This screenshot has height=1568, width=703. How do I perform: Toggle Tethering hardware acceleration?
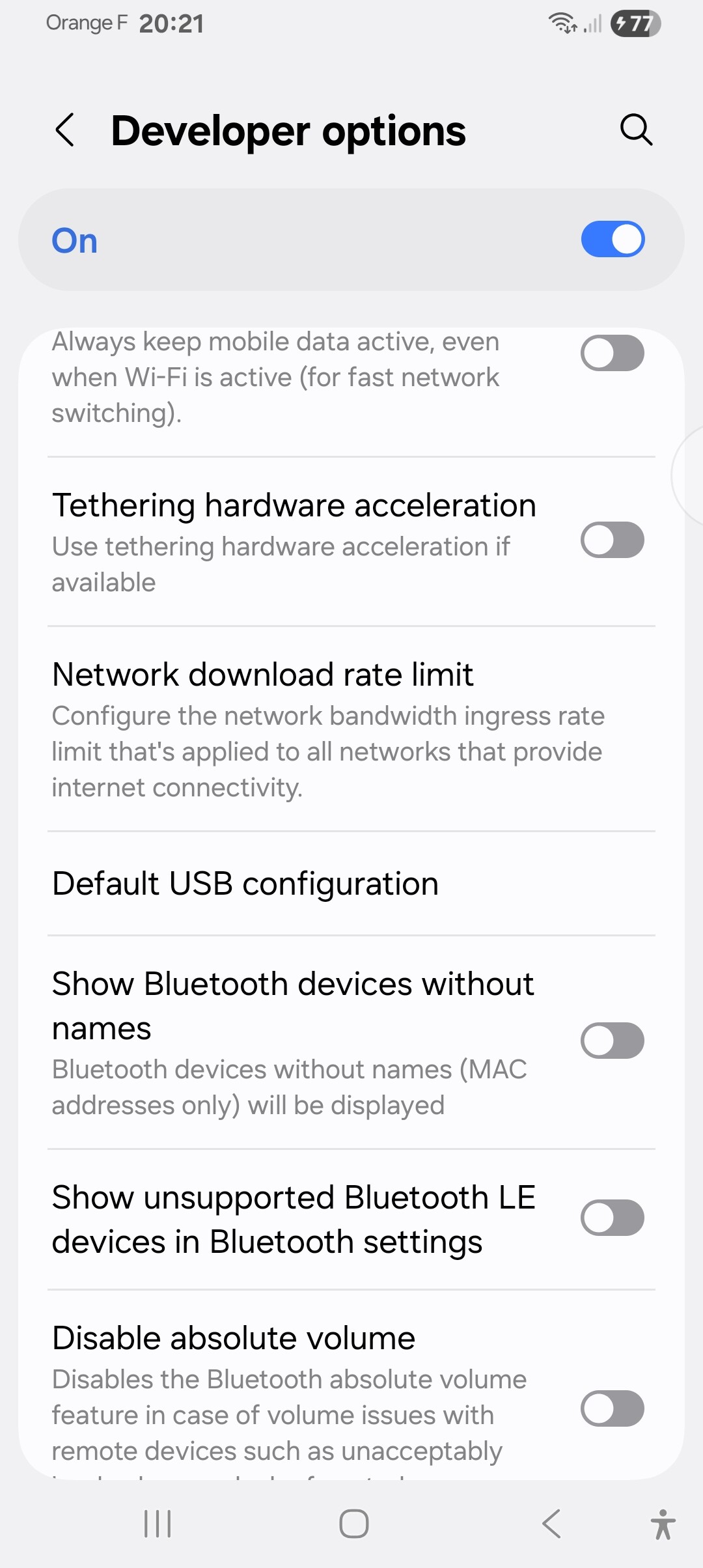click(x=612, y=540)
